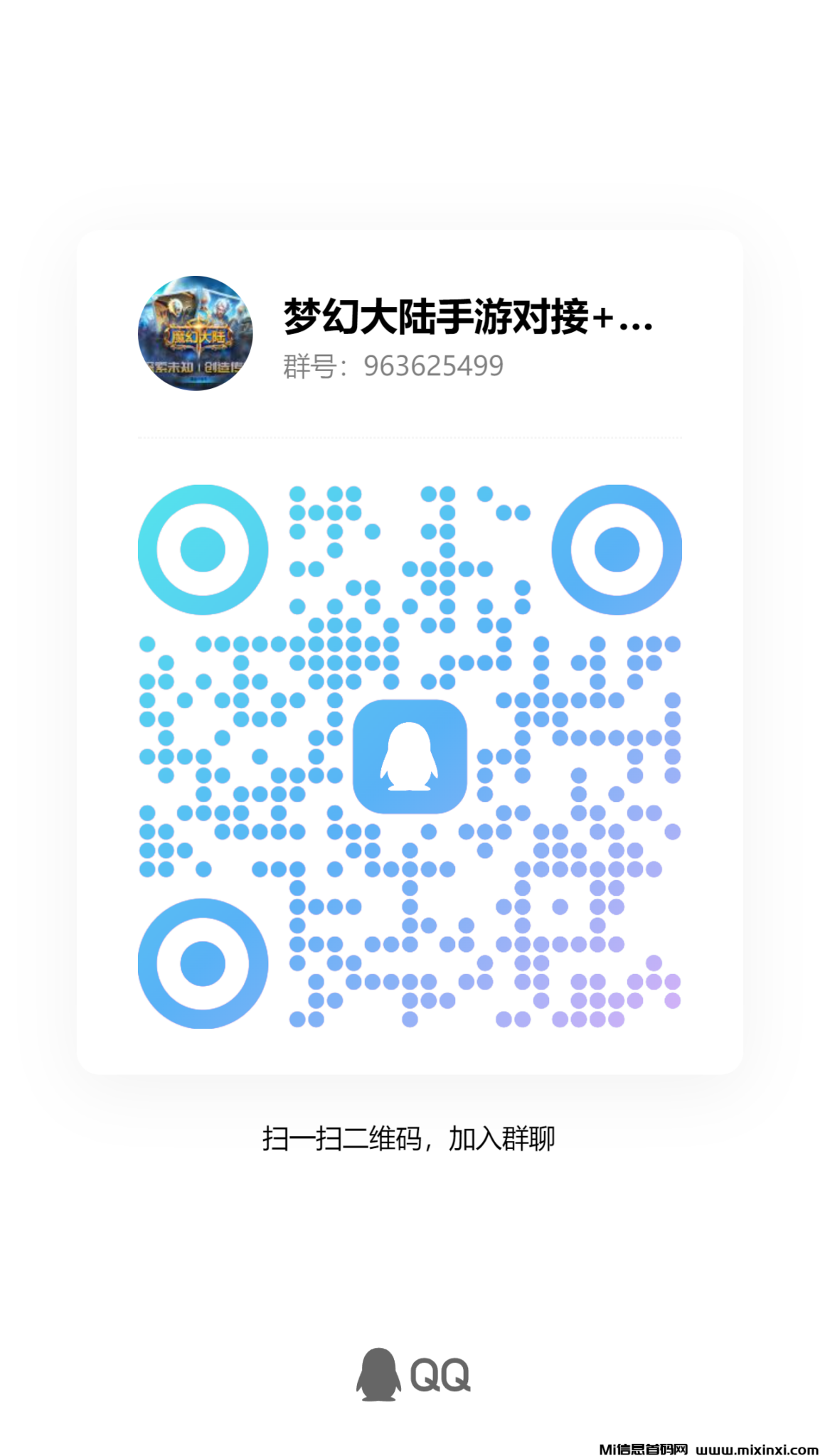The height and width of the screenshot is (1456, 820).
Task: Click the bottom-left QR finder circle
Action: [201, 965]
